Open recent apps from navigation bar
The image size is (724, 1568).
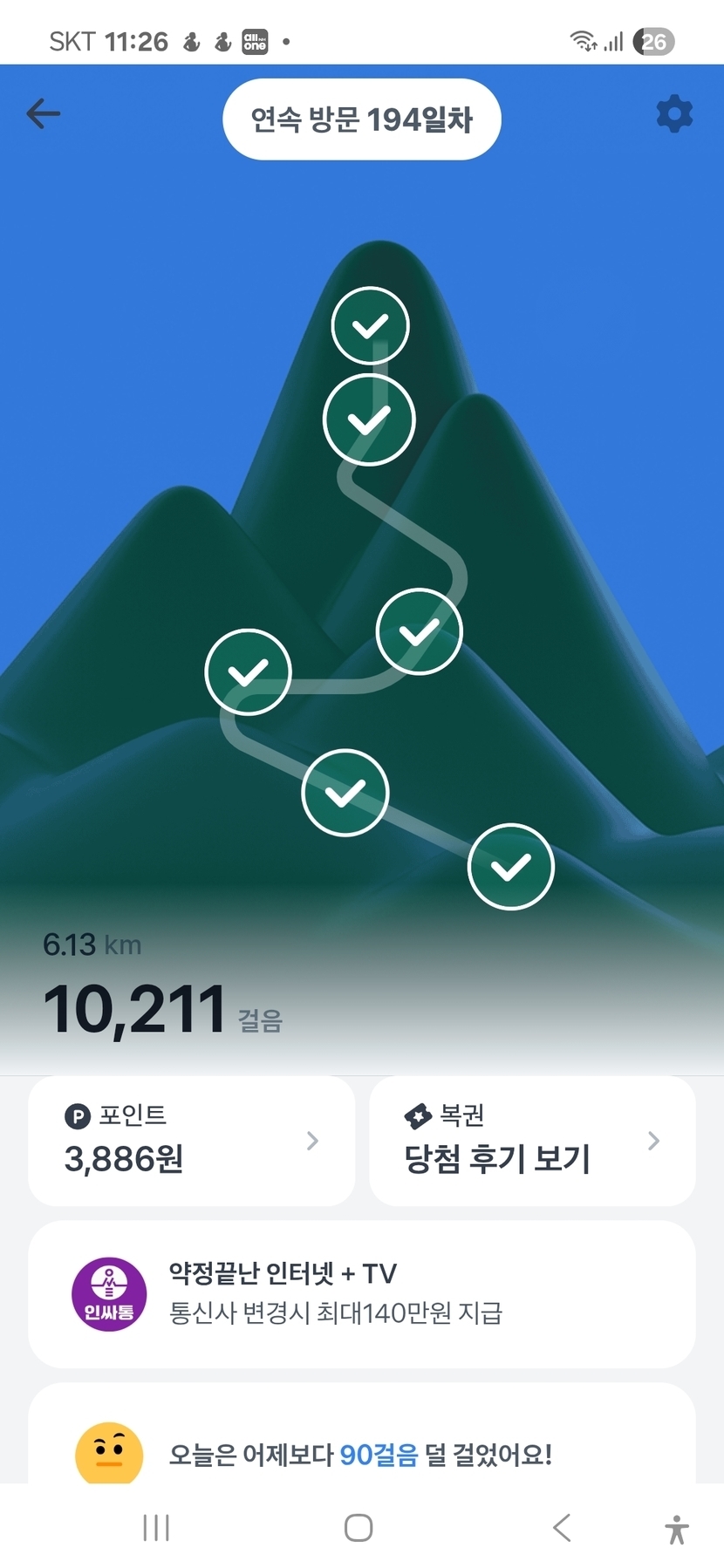point(156,1527)
